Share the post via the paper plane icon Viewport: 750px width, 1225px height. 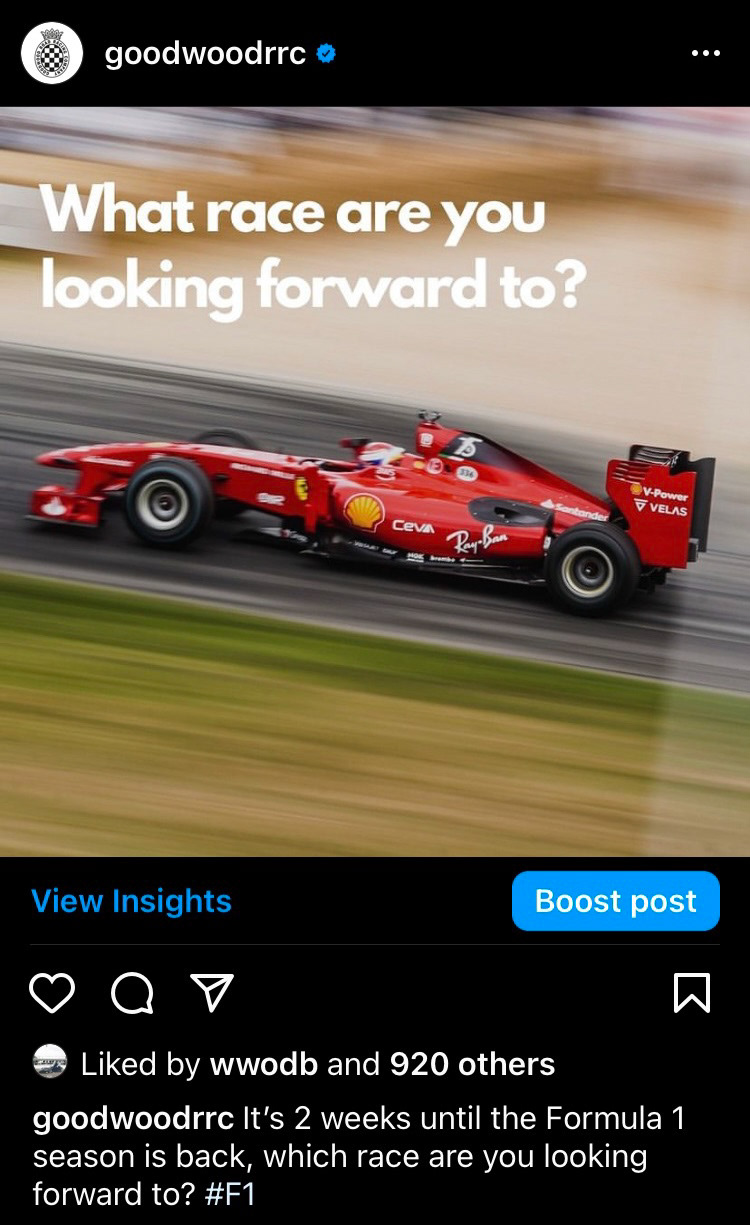pyautogui.click(x=212, y=992)
